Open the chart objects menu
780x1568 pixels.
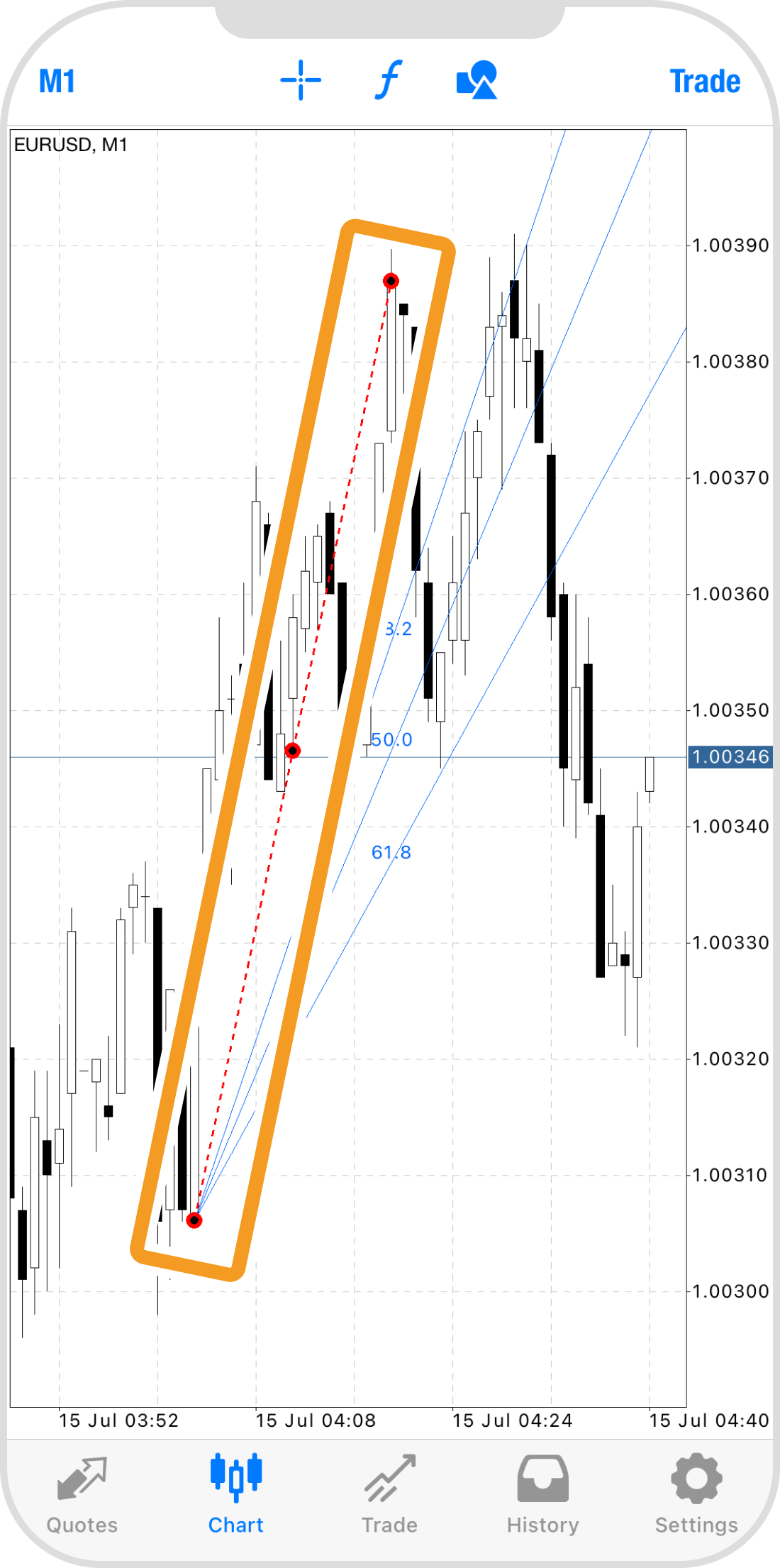(x=477, y=80)
